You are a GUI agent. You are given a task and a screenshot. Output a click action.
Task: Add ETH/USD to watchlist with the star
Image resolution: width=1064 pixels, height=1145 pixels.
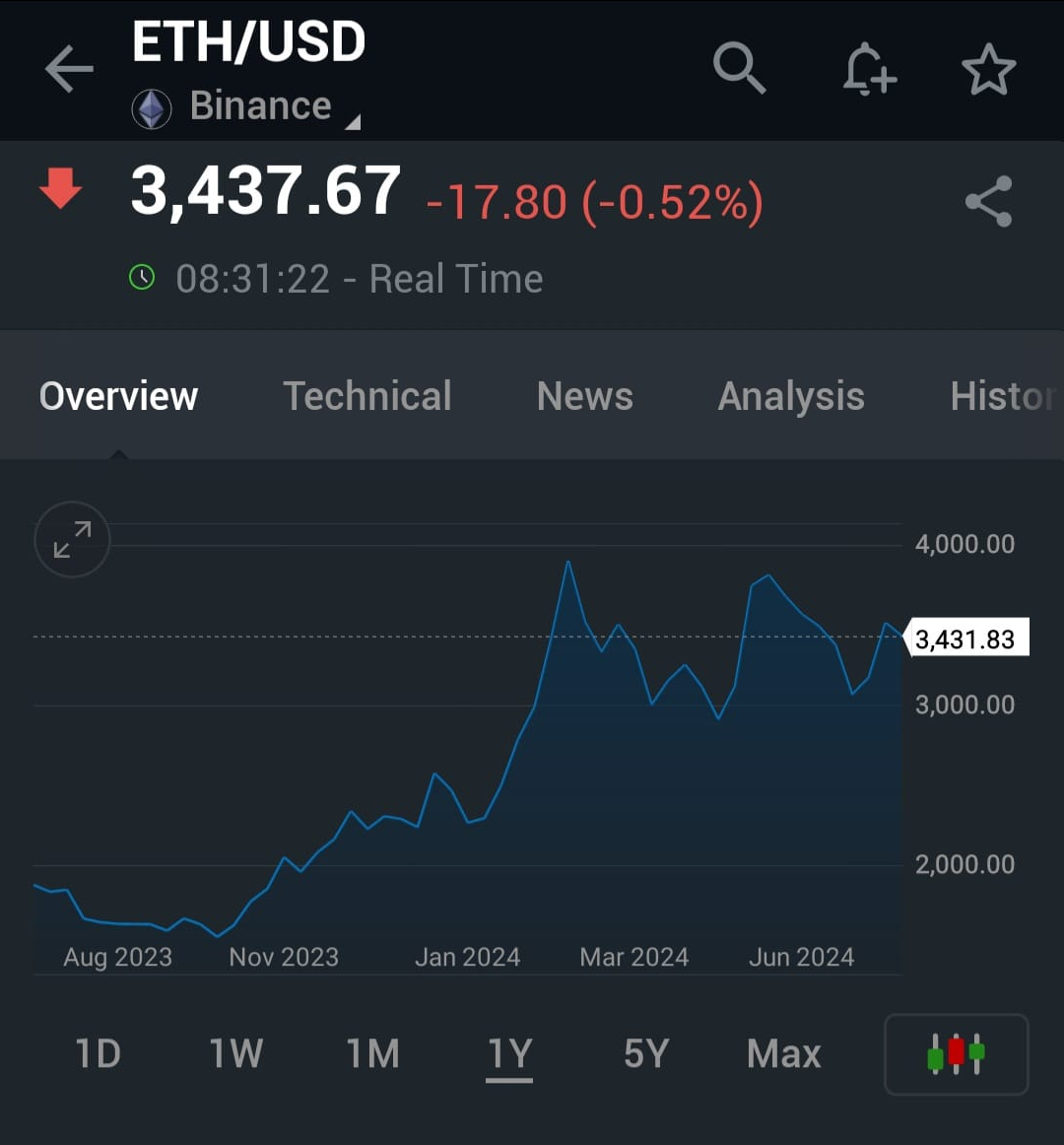tap(988, 69)
